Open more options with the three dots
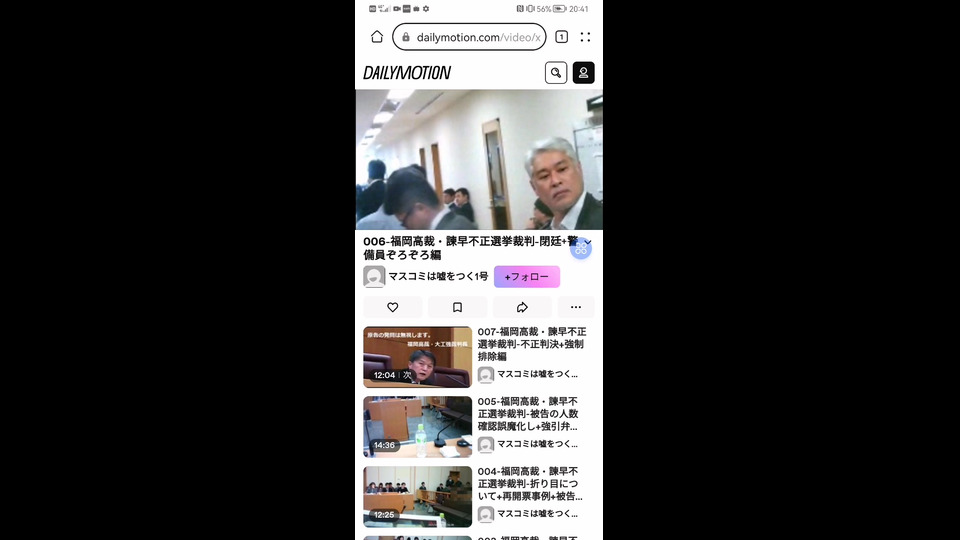The width and height of the screenshot is (960, 540). (x=575, y=307)
